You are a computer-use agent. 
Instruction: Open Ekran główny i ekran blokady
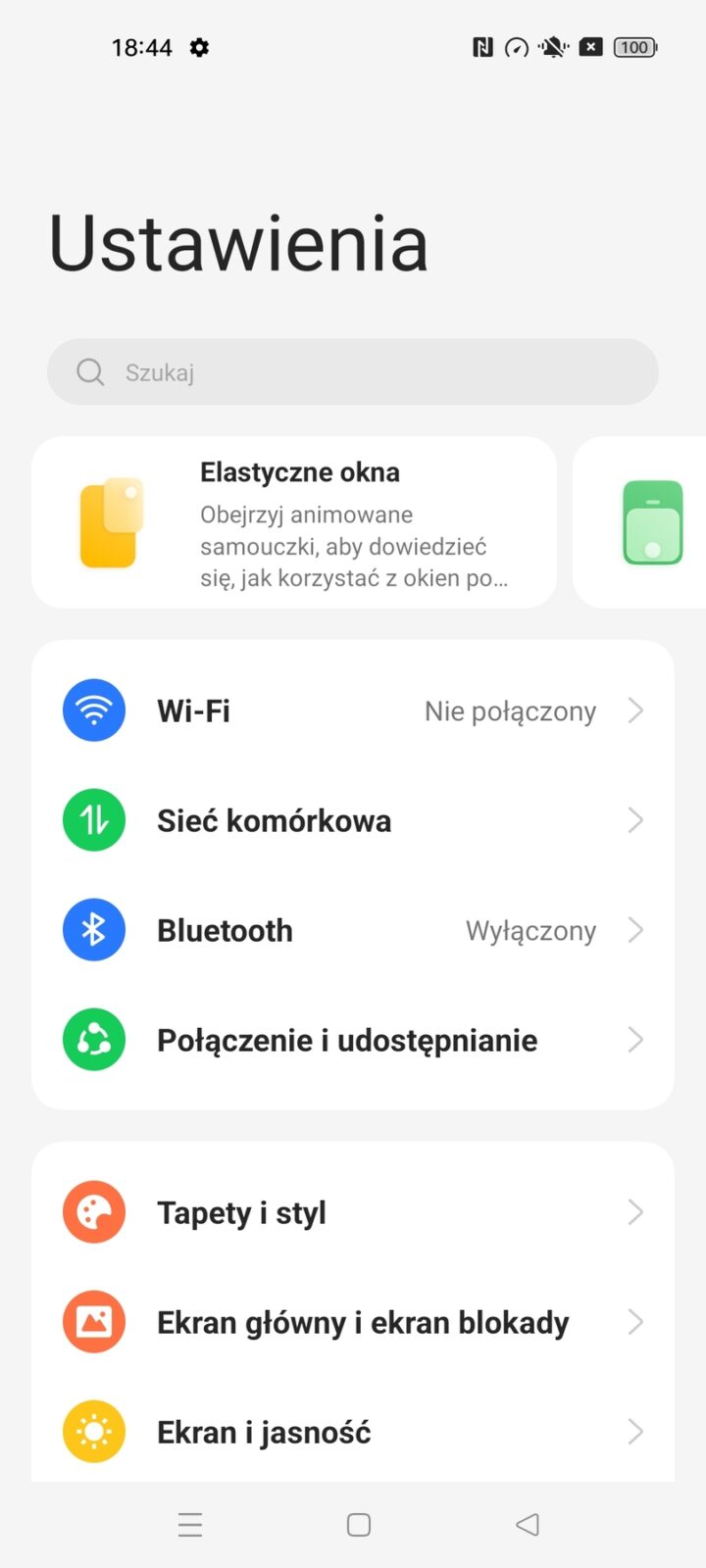point(353,1322)
